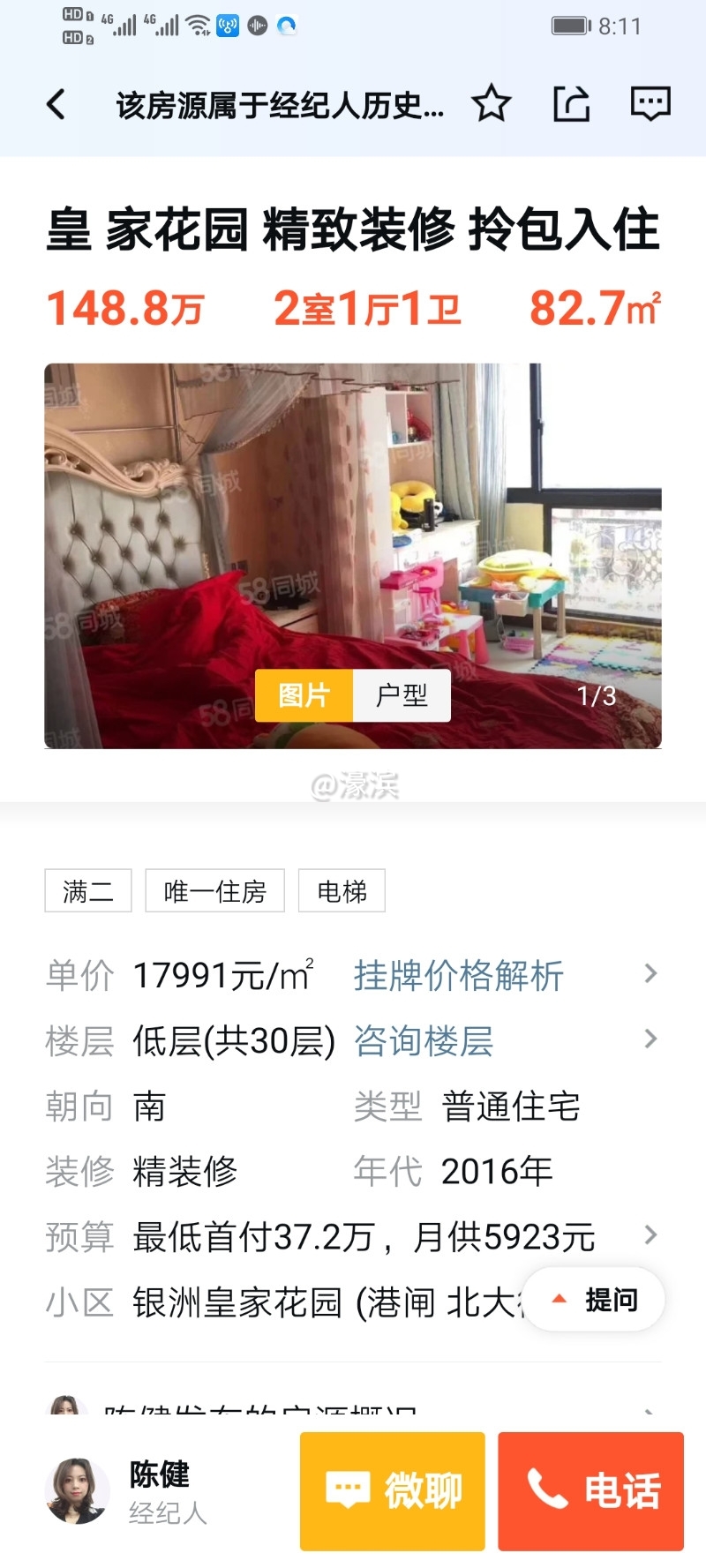706x1568 pixels.
Task: Start a 微聊 chat with the agent
Action: (393, 1491)
